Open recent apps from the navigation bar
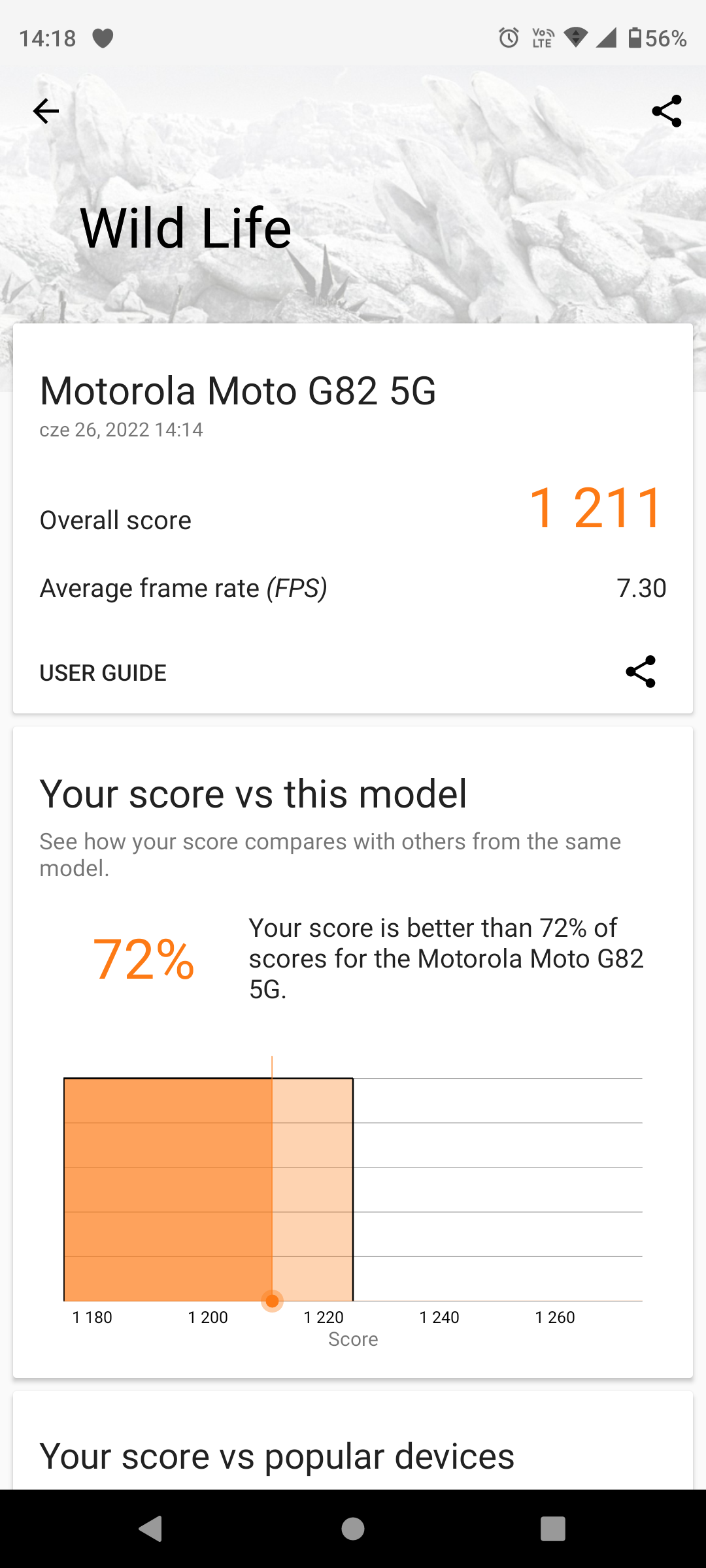Viewport: 706px width, 1568px height. click(x=553, y=1529)
